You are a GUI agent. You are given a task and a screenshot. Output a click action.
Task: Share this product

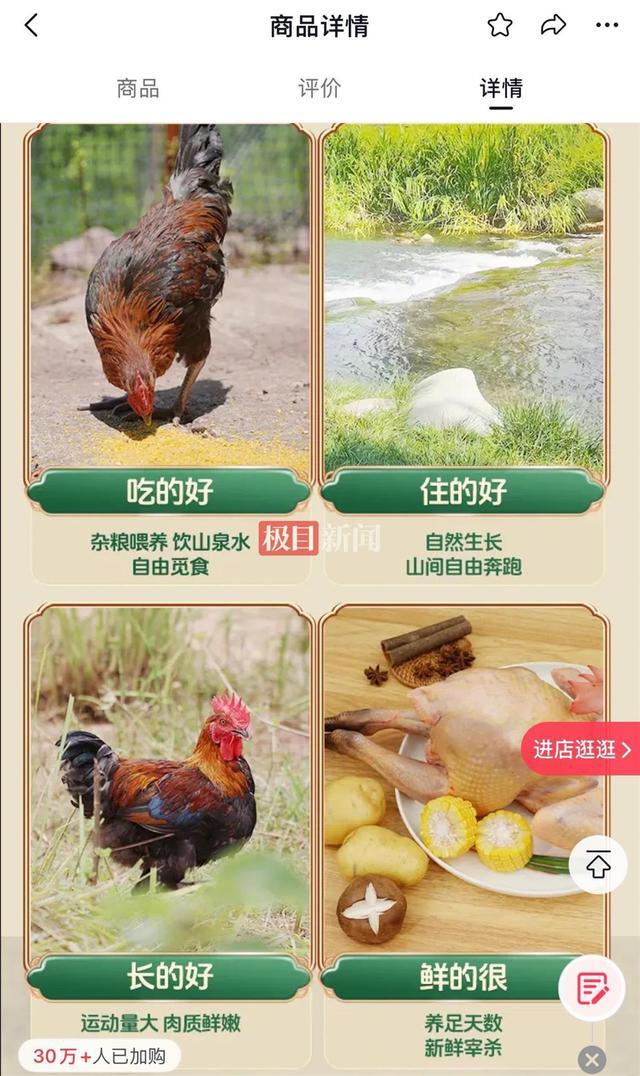[553, 26]
